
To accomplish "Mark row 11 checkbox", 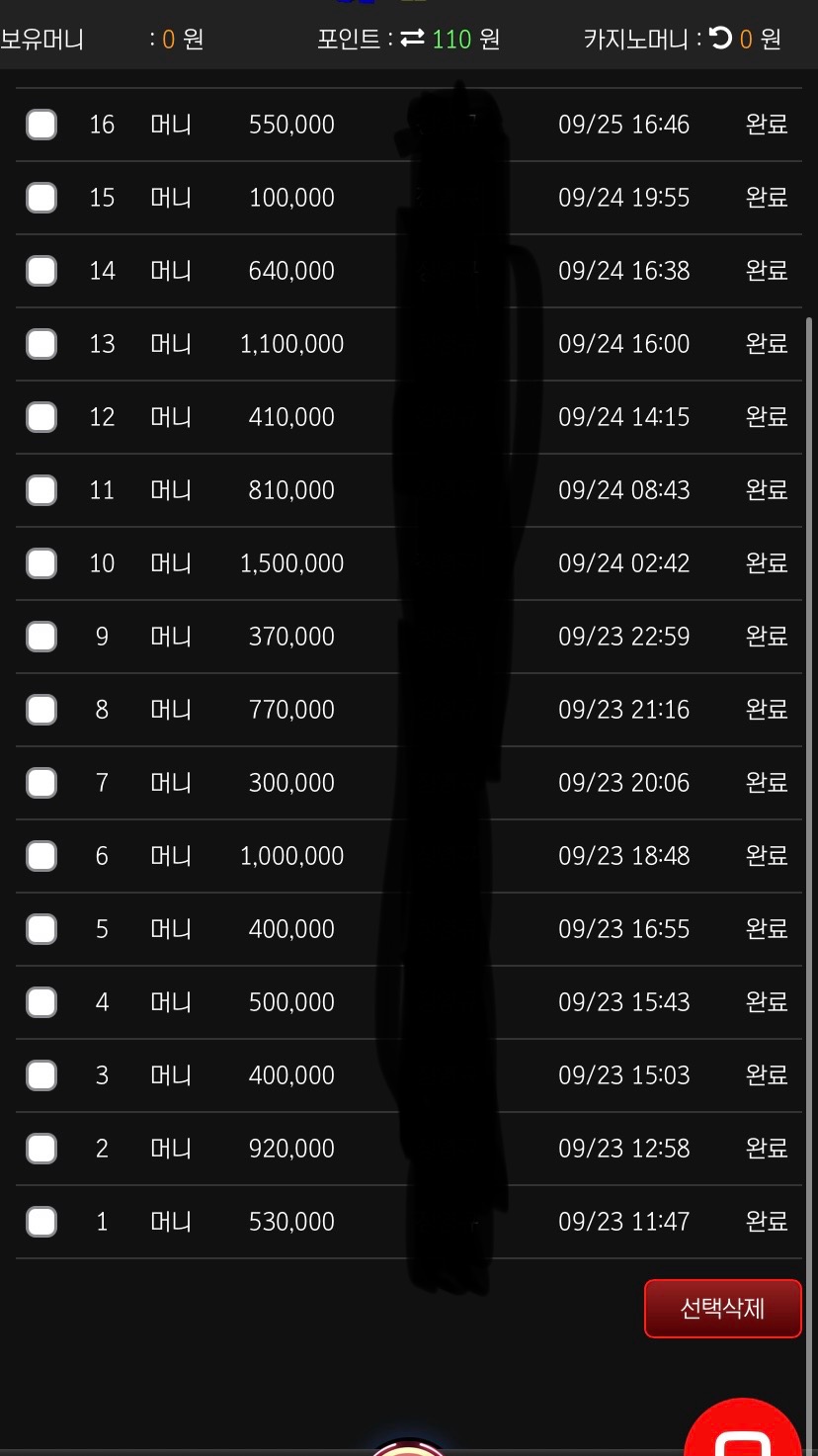I will (x=41, y=490).
